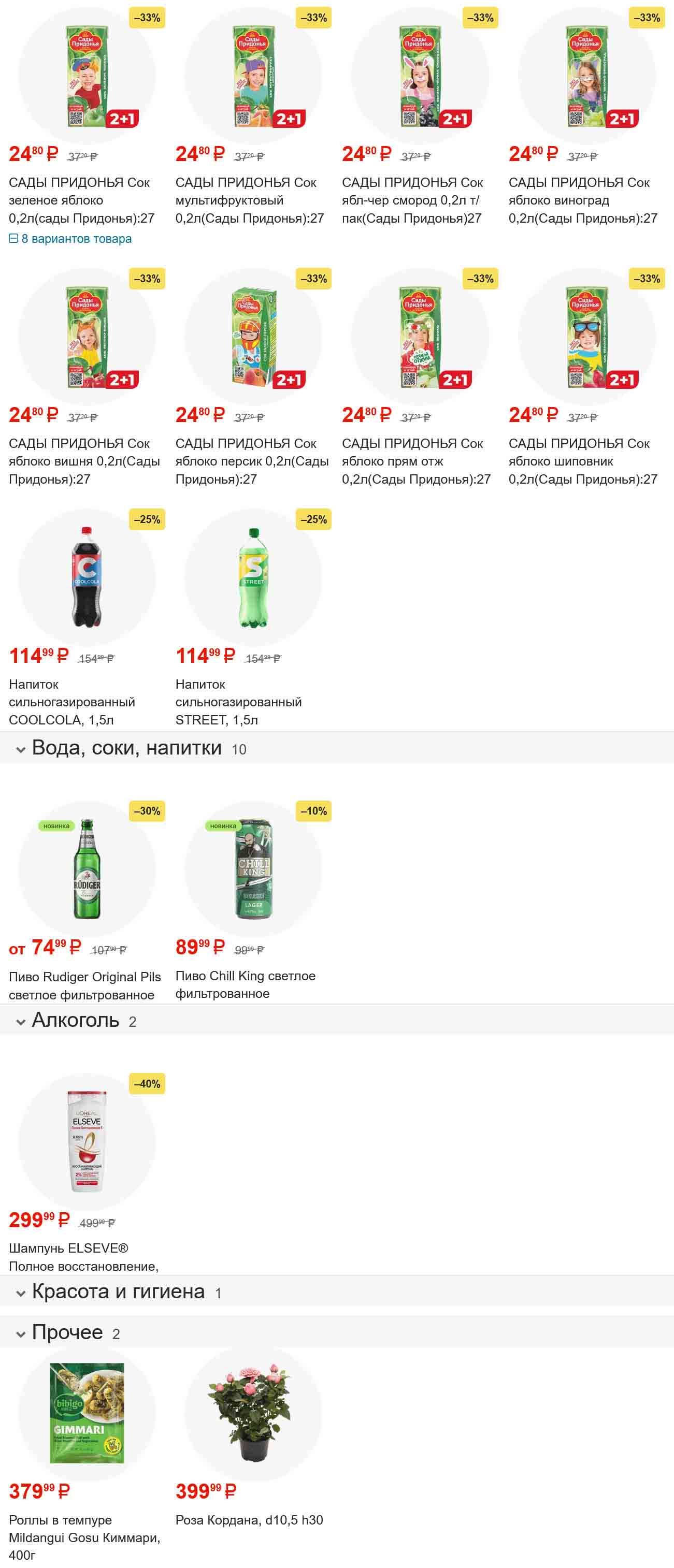674x1568 pixels.
Task: Toggle the 'Красота и гигиена' section
Action: 118,1291
